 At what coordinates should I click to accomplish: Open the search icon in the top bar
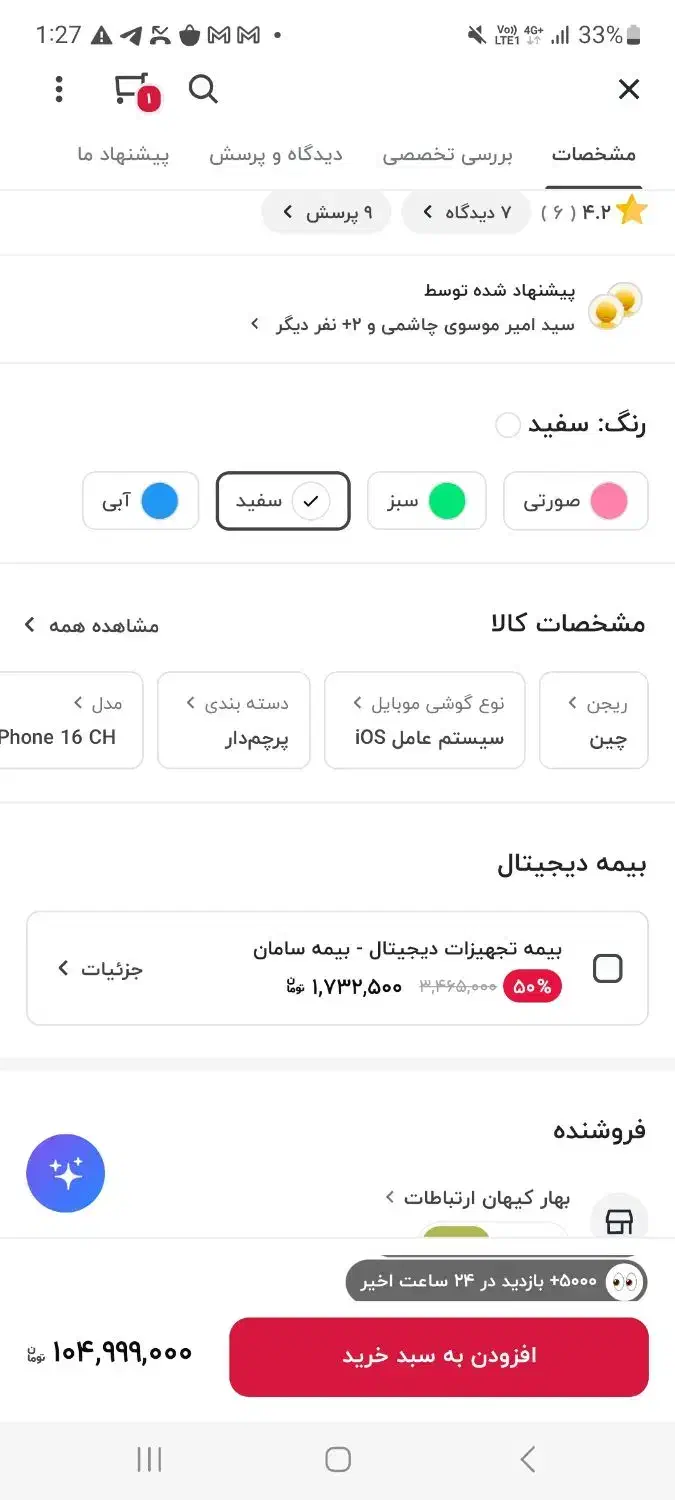click(203, 90)
